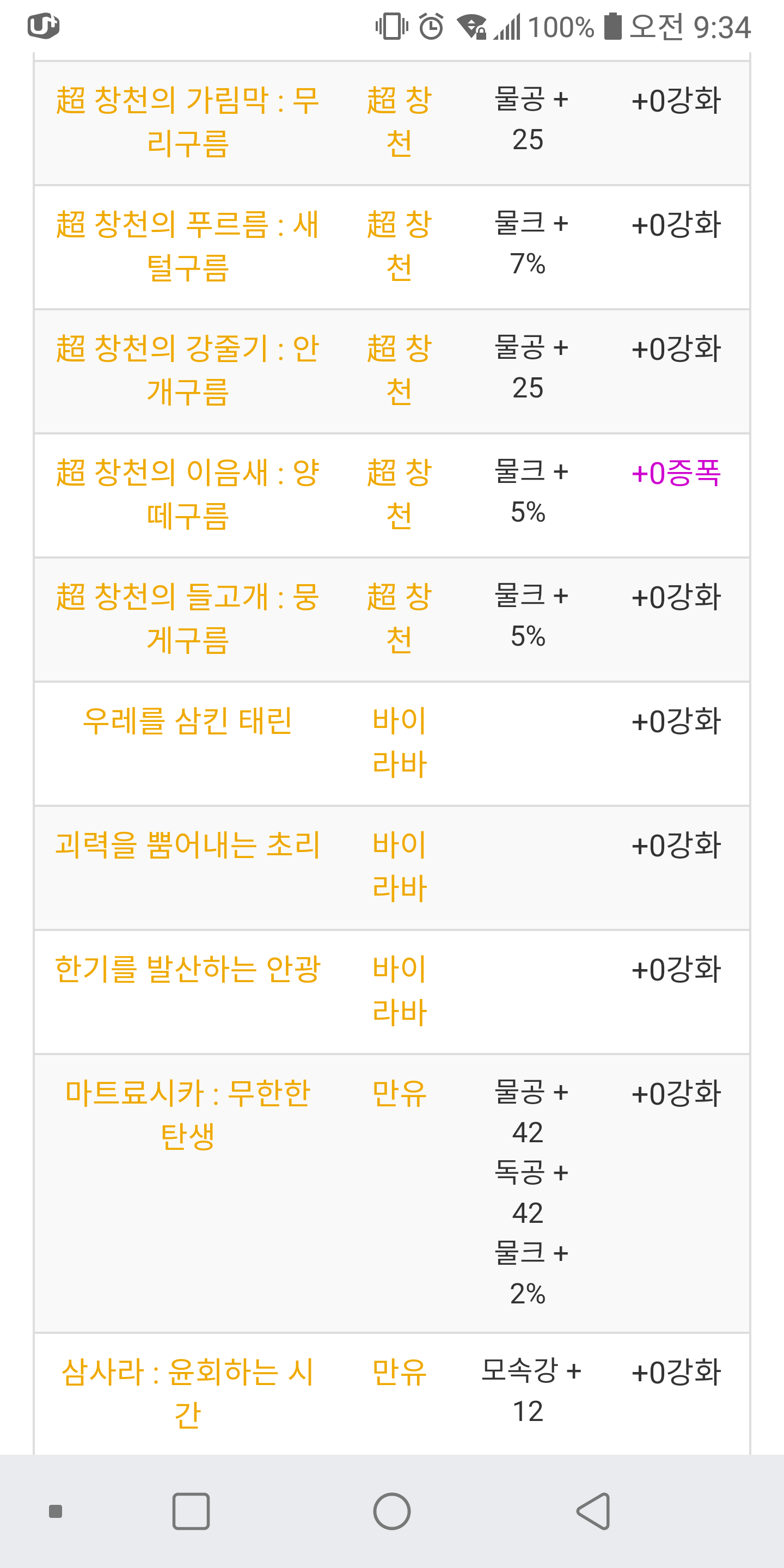Open the 超 창천의 들고개 : 뭉게구름 item link
This screenshot has height=1568, width=784.
[187, 618]
